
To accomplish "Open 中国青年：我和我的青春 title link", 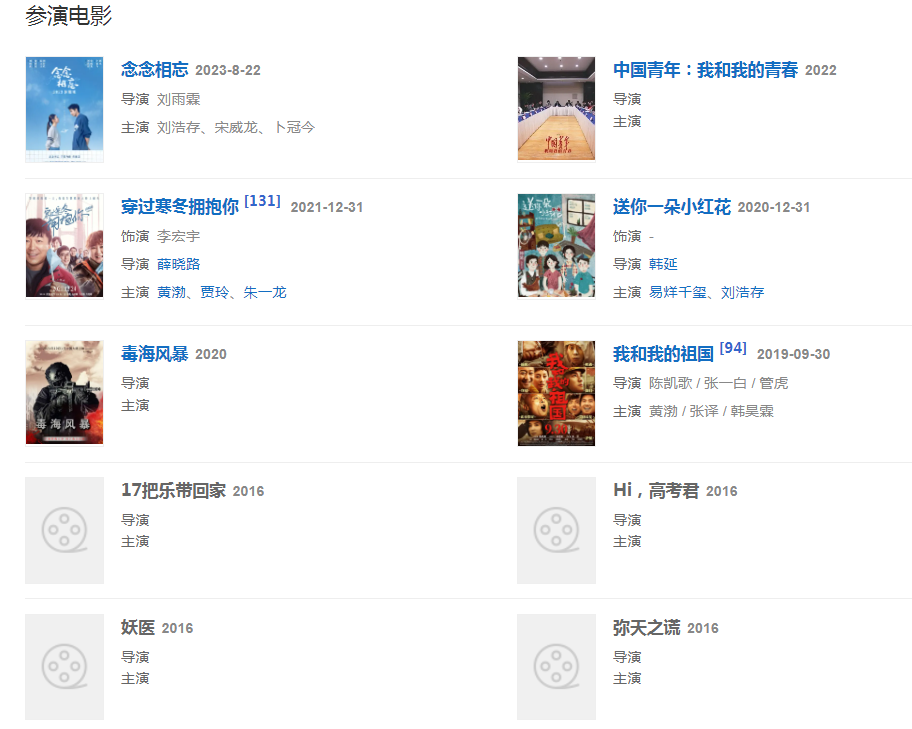I will point(705,70).
